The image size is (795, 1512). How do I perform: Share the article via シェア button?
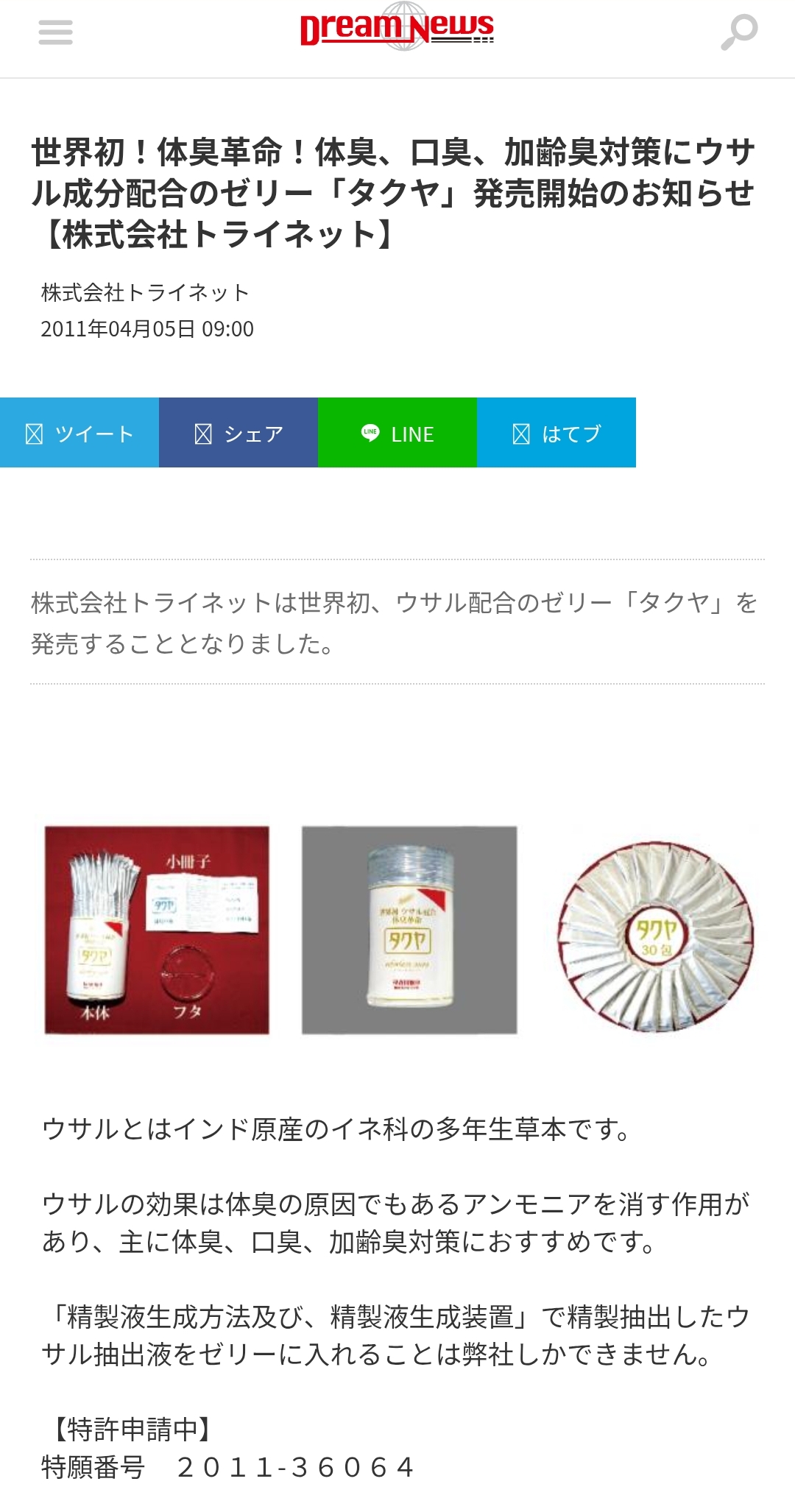coord(239,433)
